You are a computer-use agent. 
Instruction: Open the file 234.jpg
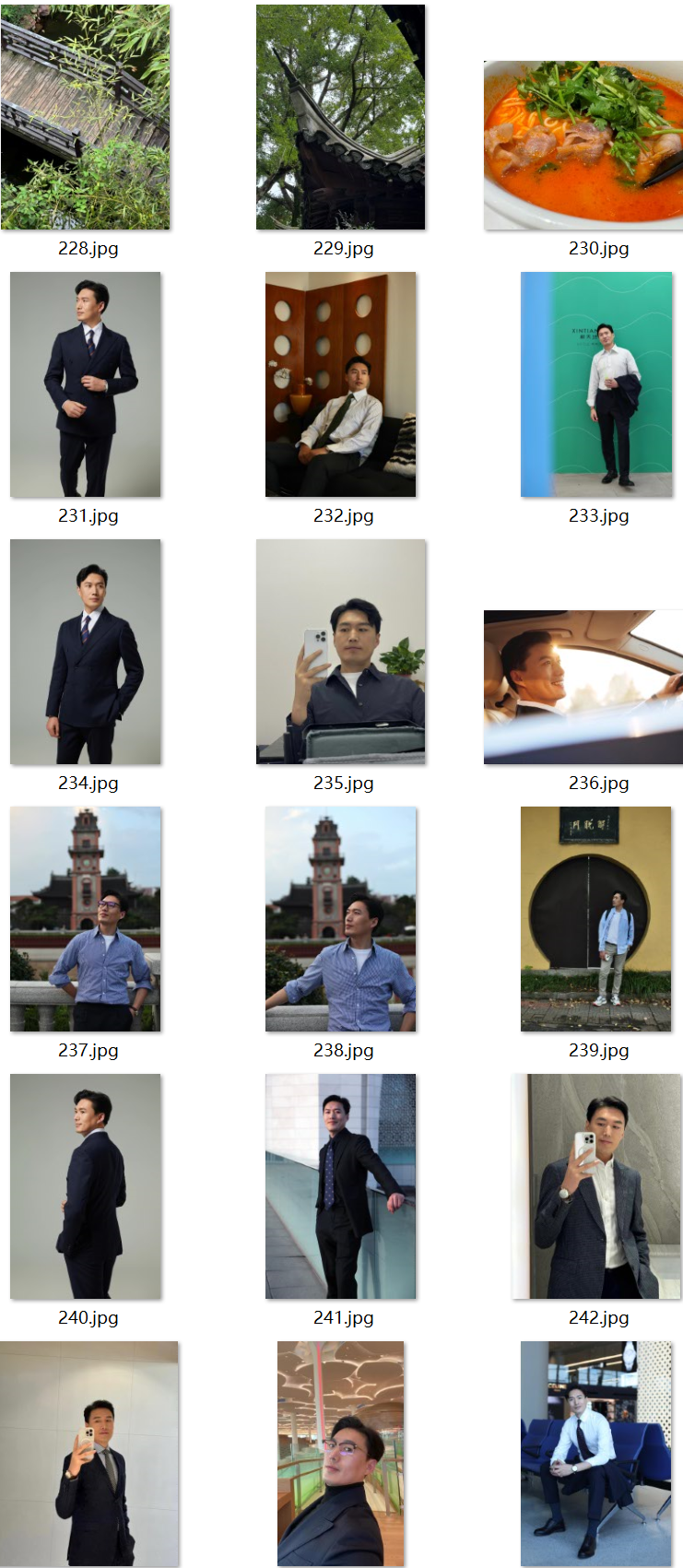[x=85, y=652]
